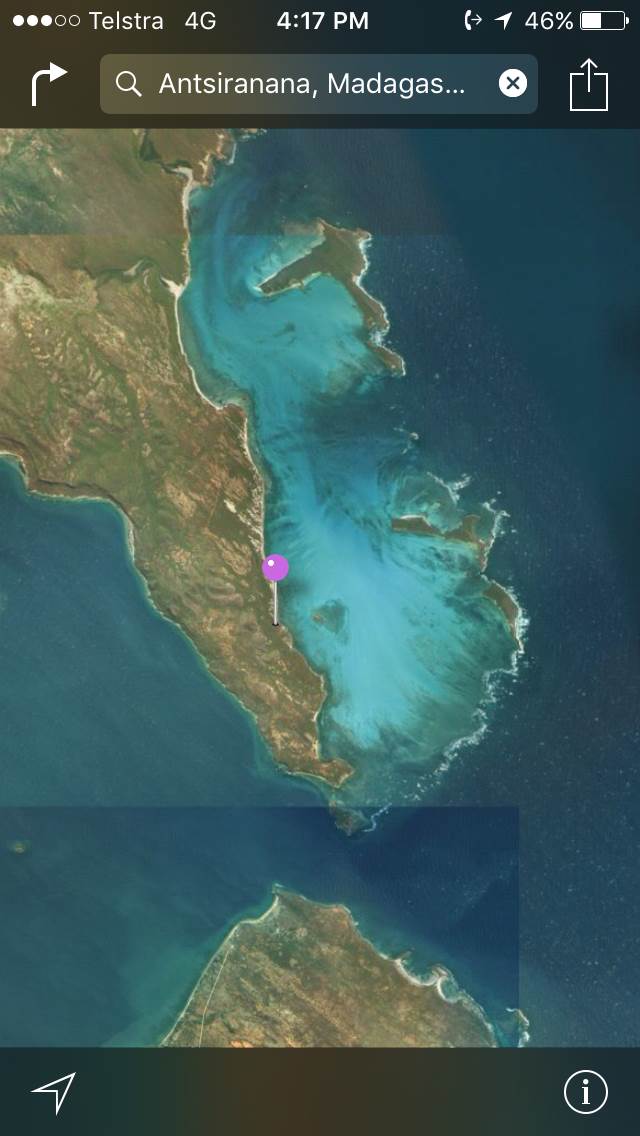
Task: Select the purple map pin
Action: click(275, 568)
